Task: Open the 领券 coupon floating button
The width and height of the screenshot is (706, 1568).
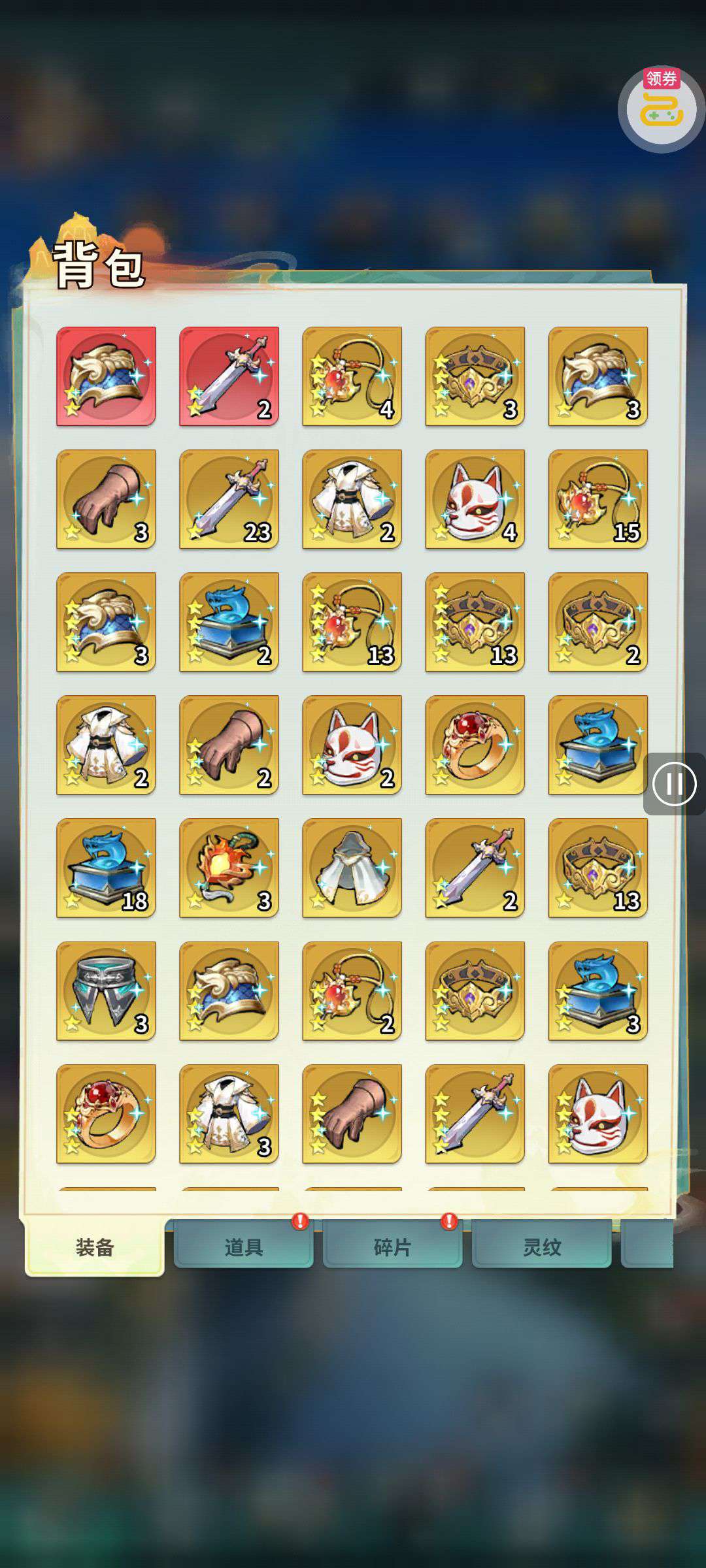Action: tap(661, 109)
